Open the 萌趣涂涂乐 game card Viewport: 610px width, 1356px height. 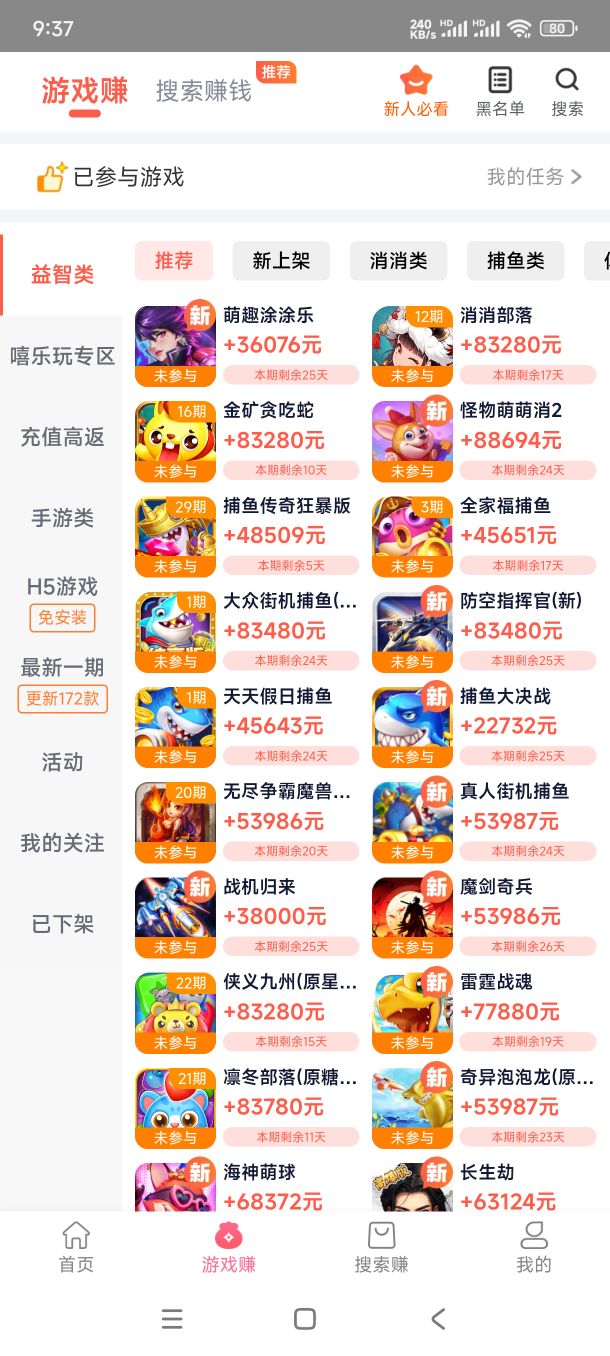pos(247,346)
